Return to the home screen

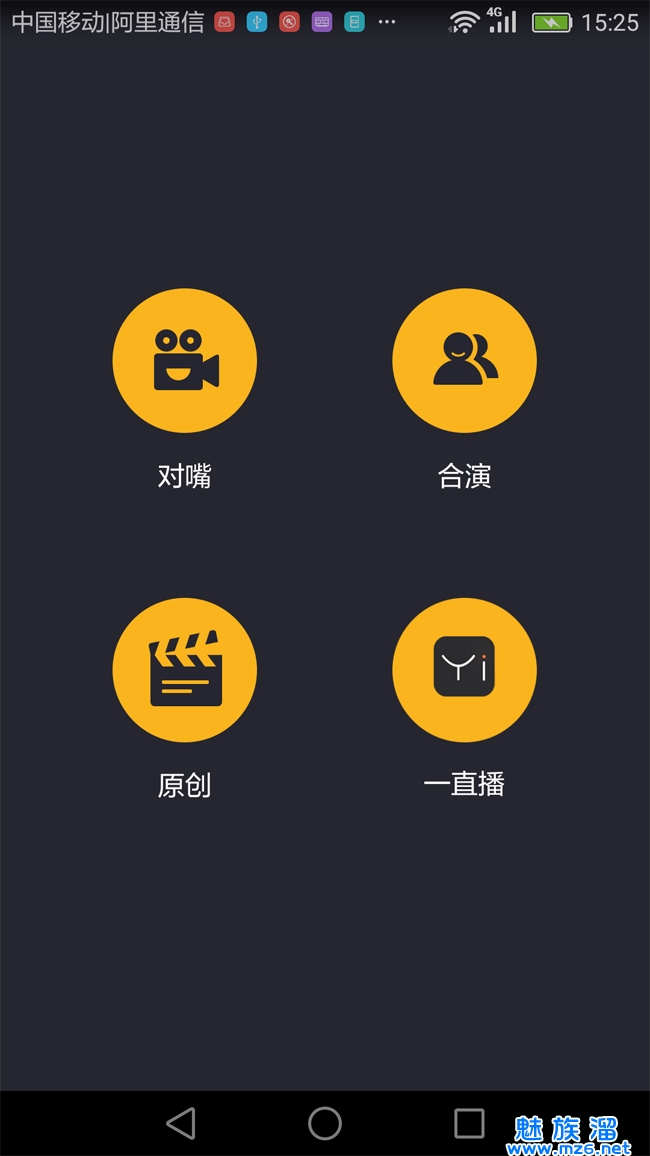point(325,1123)
